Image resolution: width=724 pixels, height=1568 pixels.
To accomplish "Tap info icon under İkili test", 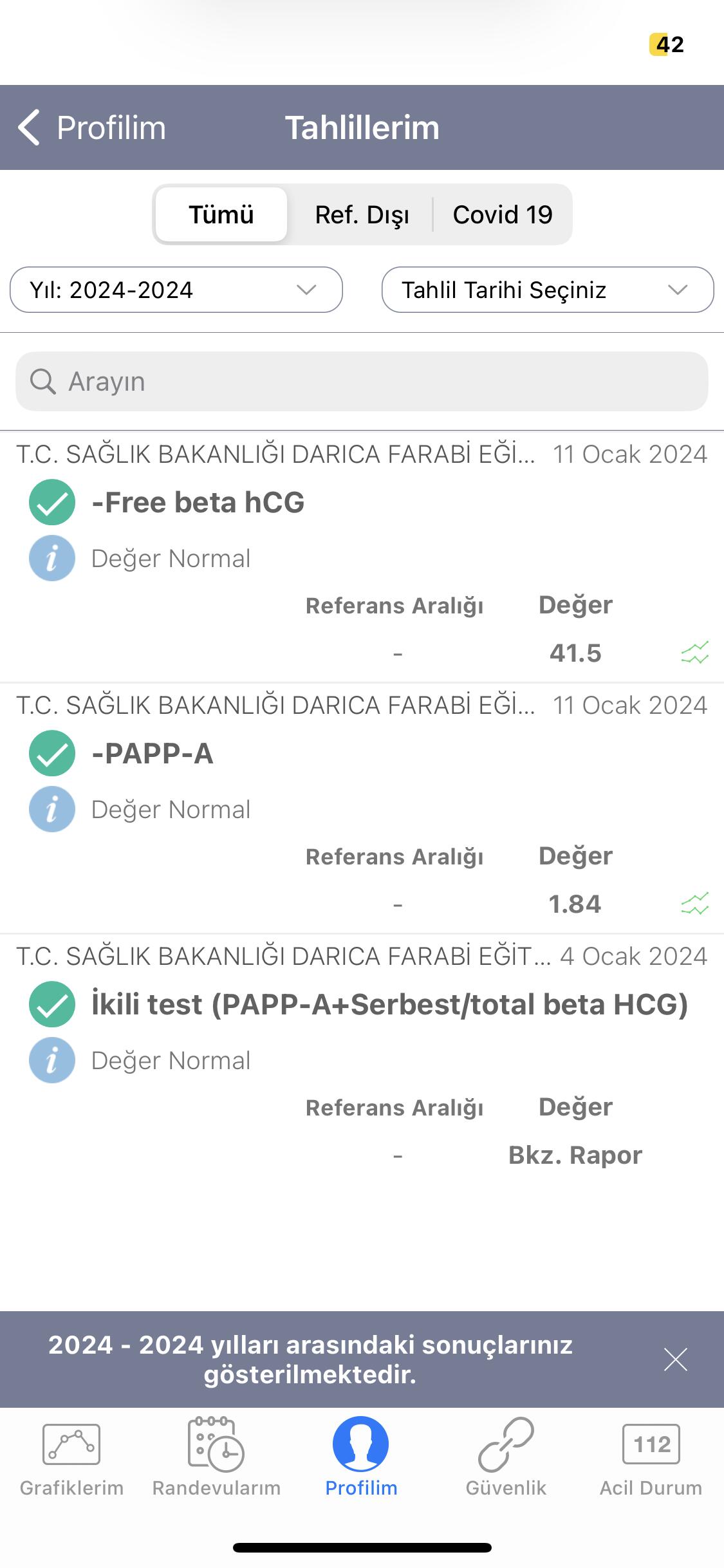I will click(52, 1060).
